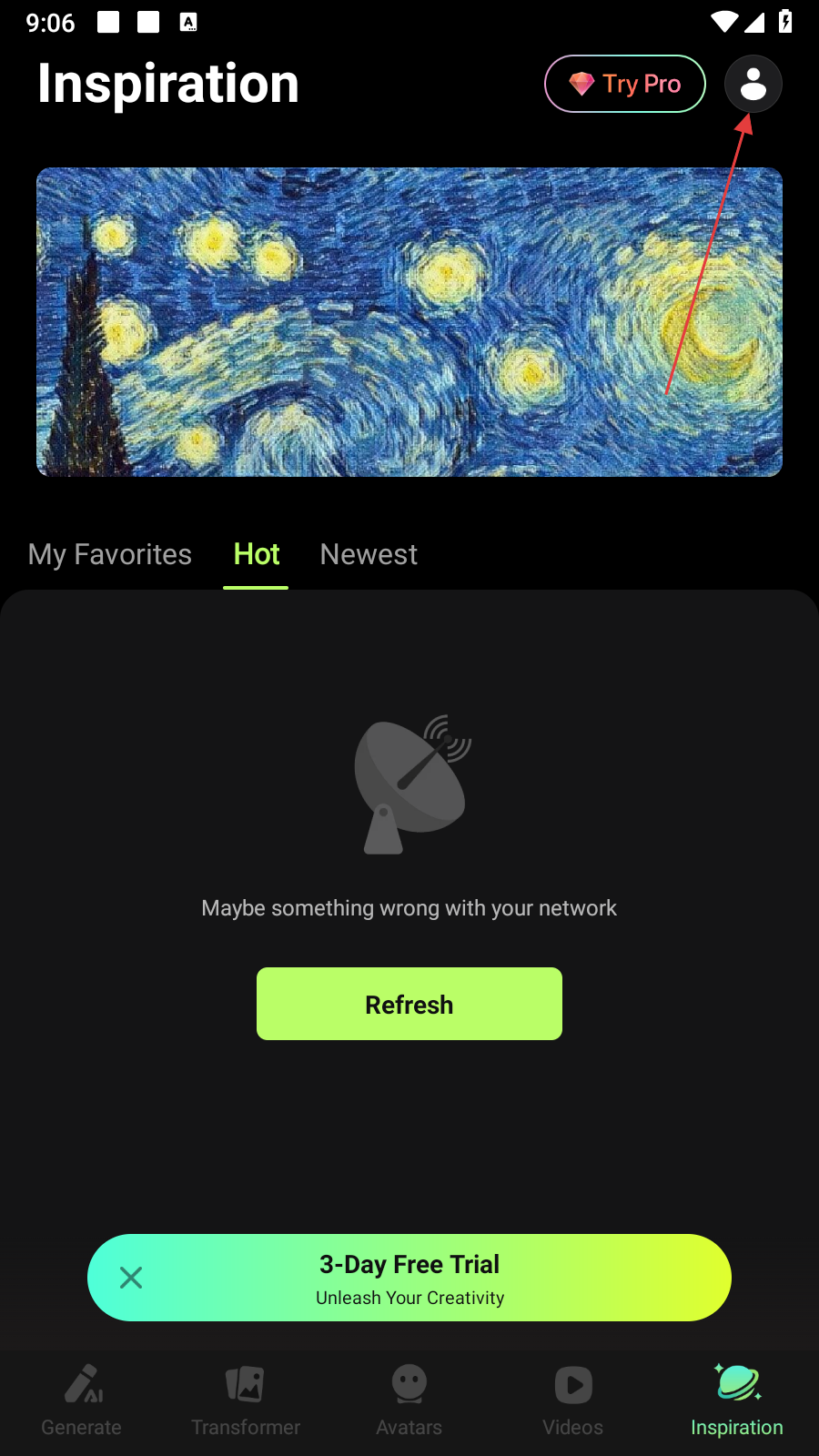Open the profile account icon
This screenshot has height=1456, width=819.
pyautogui.click(x=753, y=84)
